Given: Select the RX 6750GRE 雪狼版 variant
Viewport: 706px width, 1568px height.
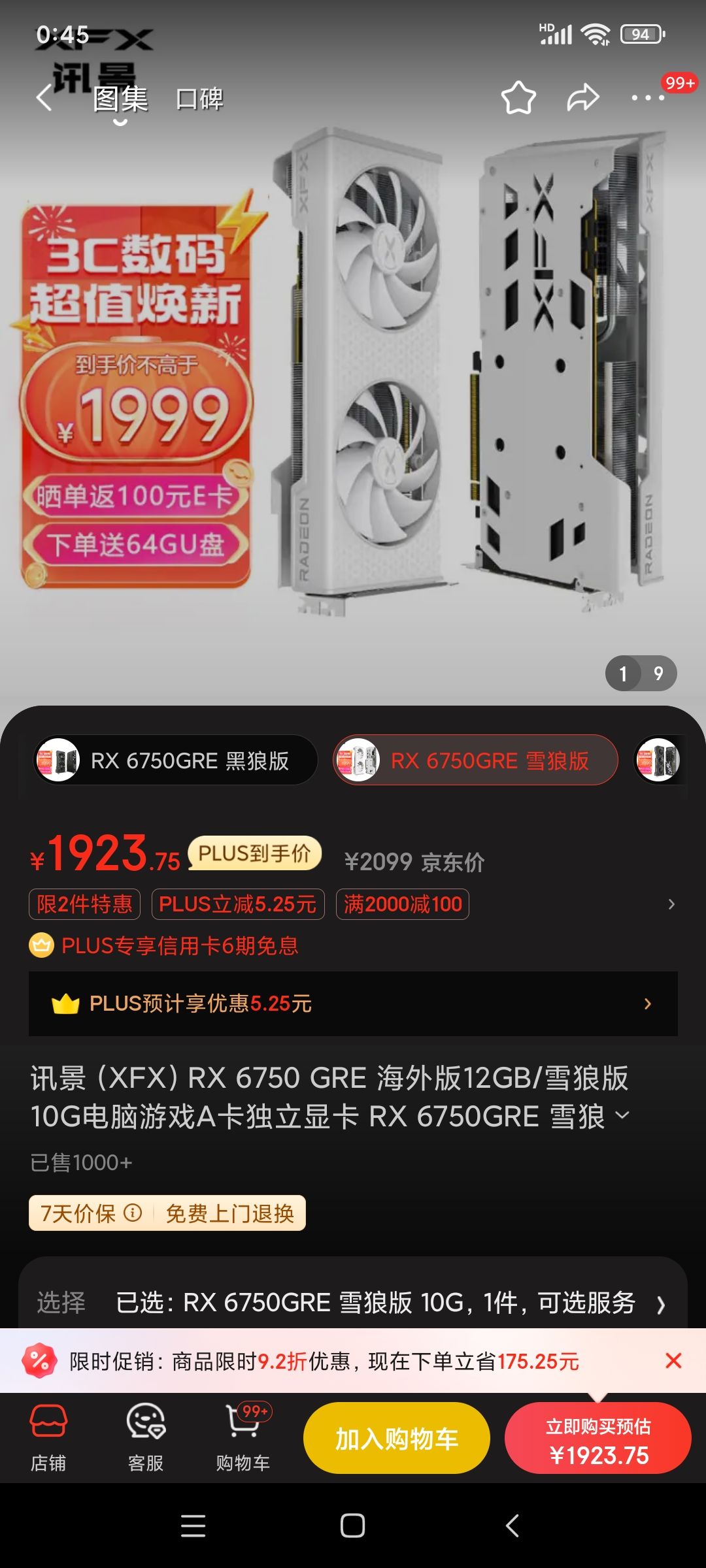Looking at the screenshot, I should [x=475, y=760].
